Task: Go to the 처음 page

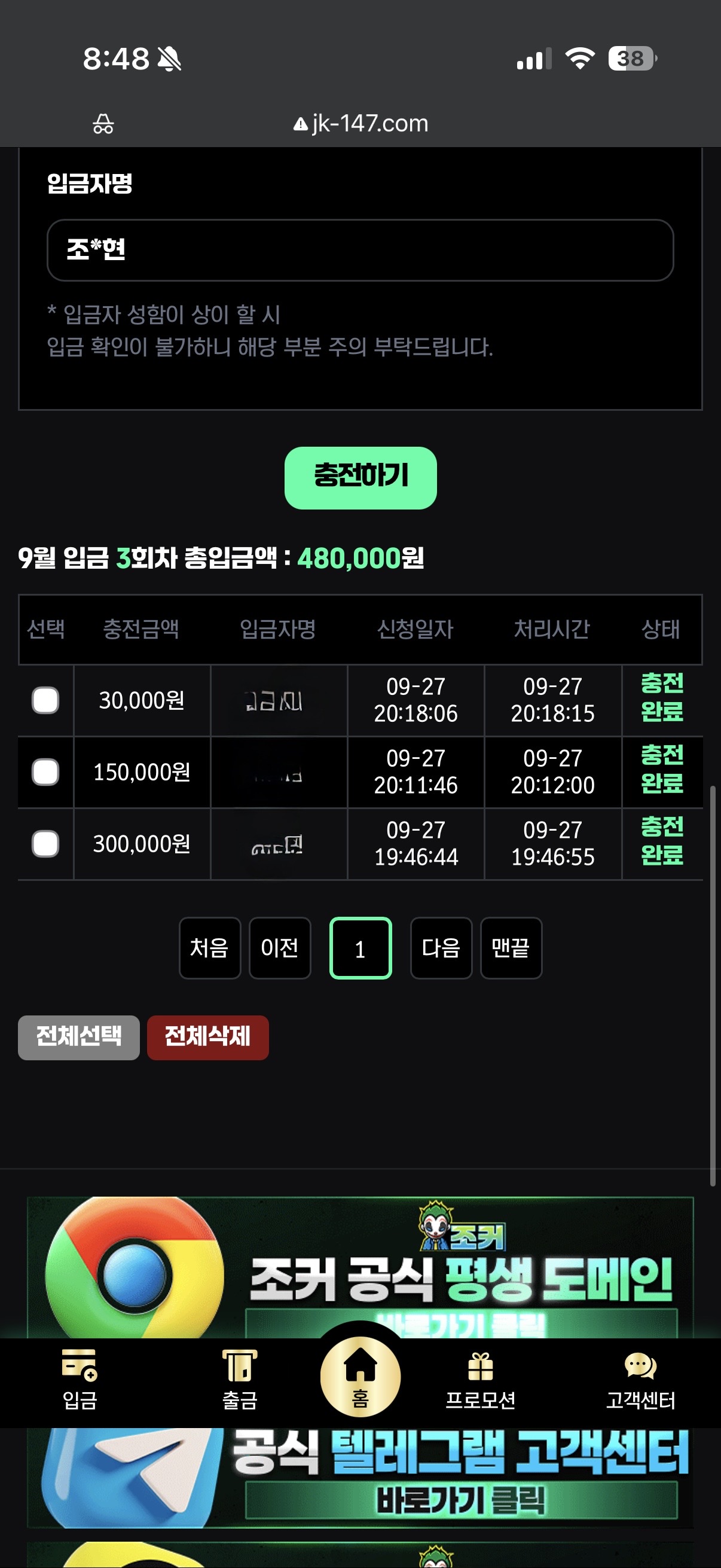Action: pyautogui.click(x=210, y=948)
